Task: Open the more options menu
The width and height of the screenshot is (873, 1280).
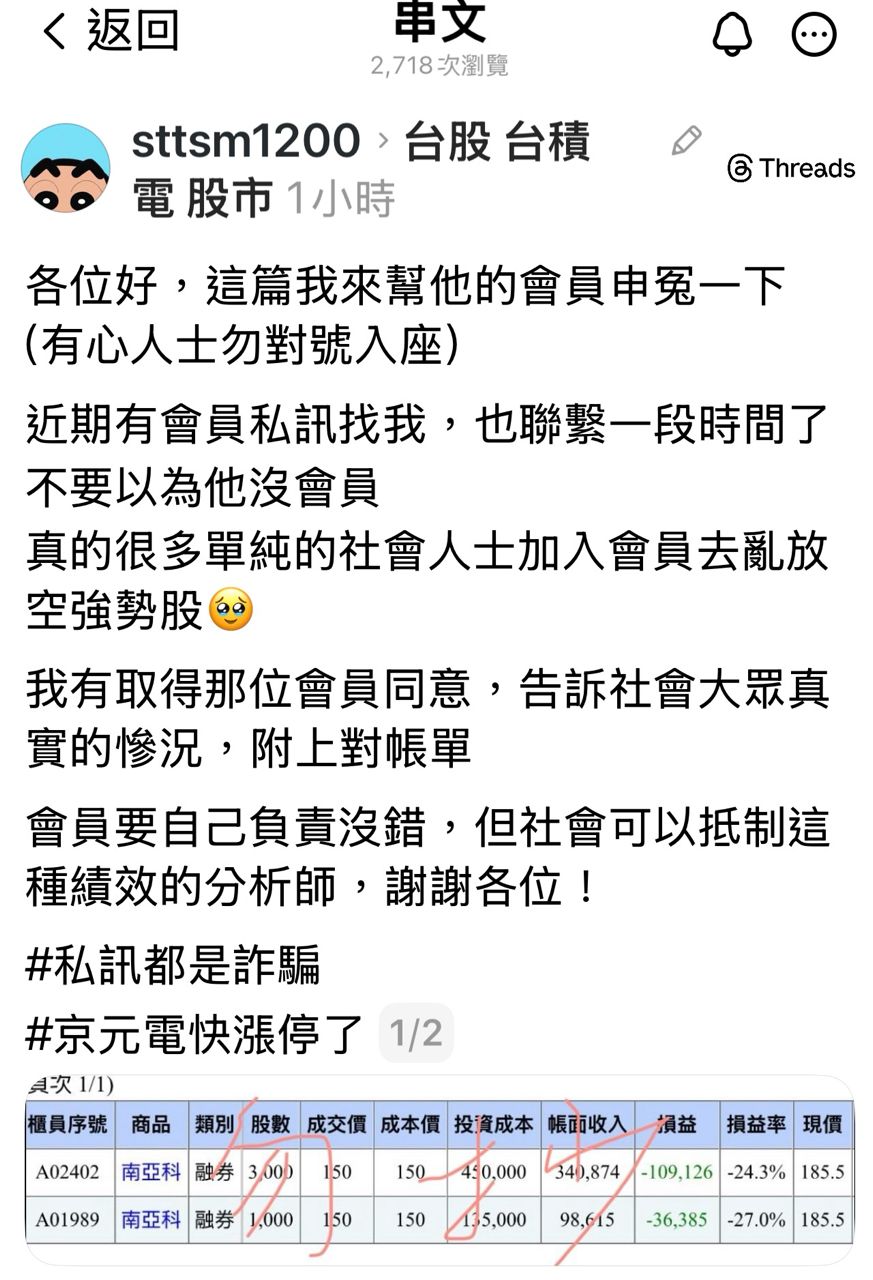Action: click(x=813, y=36)
